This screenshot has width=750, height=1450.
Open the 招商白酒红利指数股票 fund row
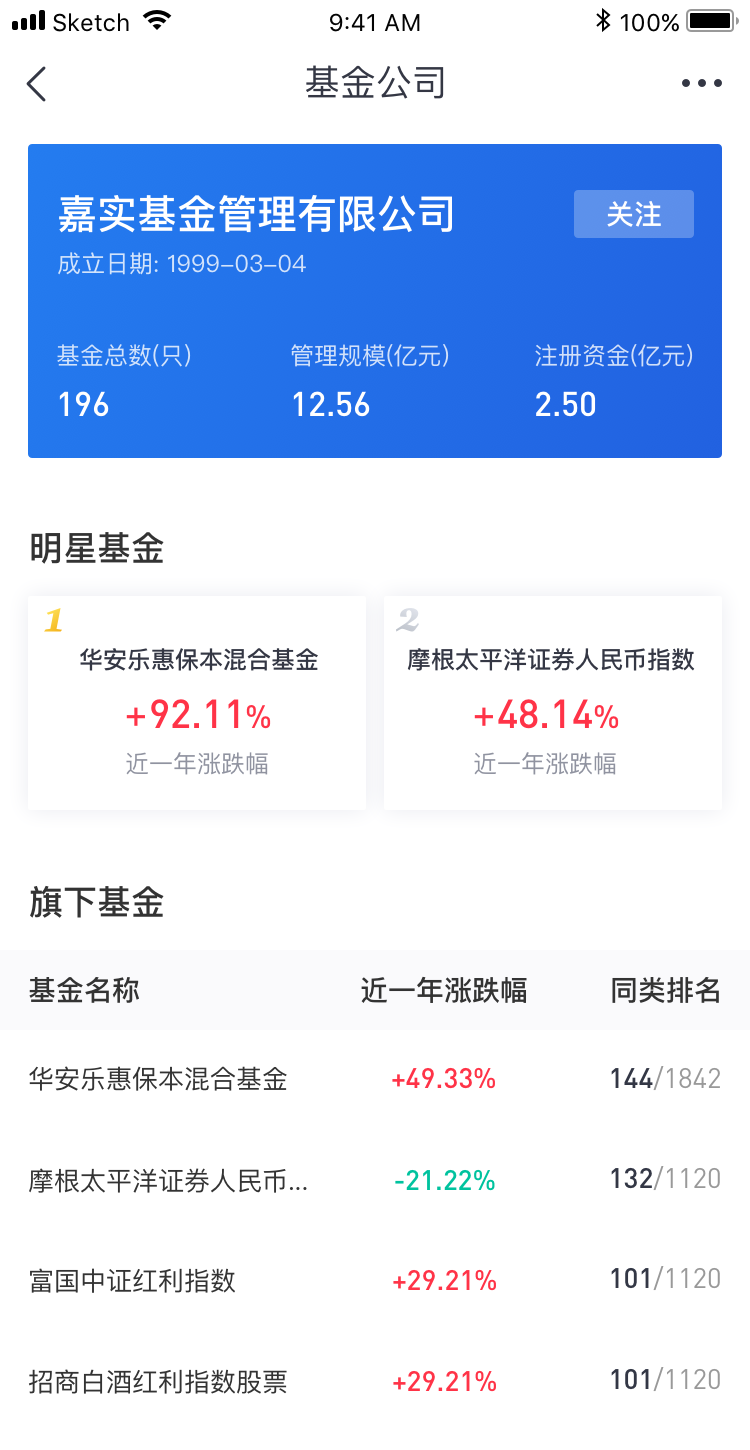pos(375,1382)
